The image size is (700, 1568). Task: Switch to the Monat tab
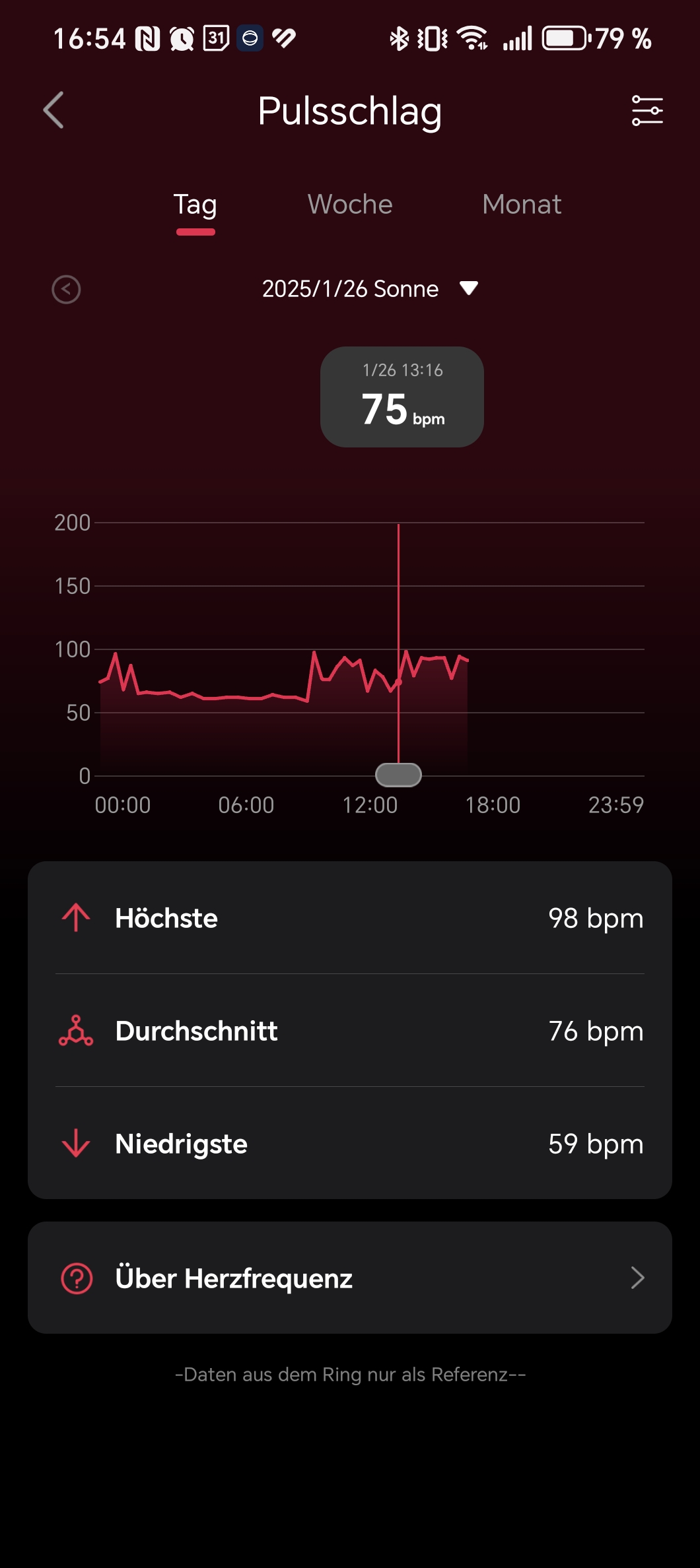(x=522, y=205)
